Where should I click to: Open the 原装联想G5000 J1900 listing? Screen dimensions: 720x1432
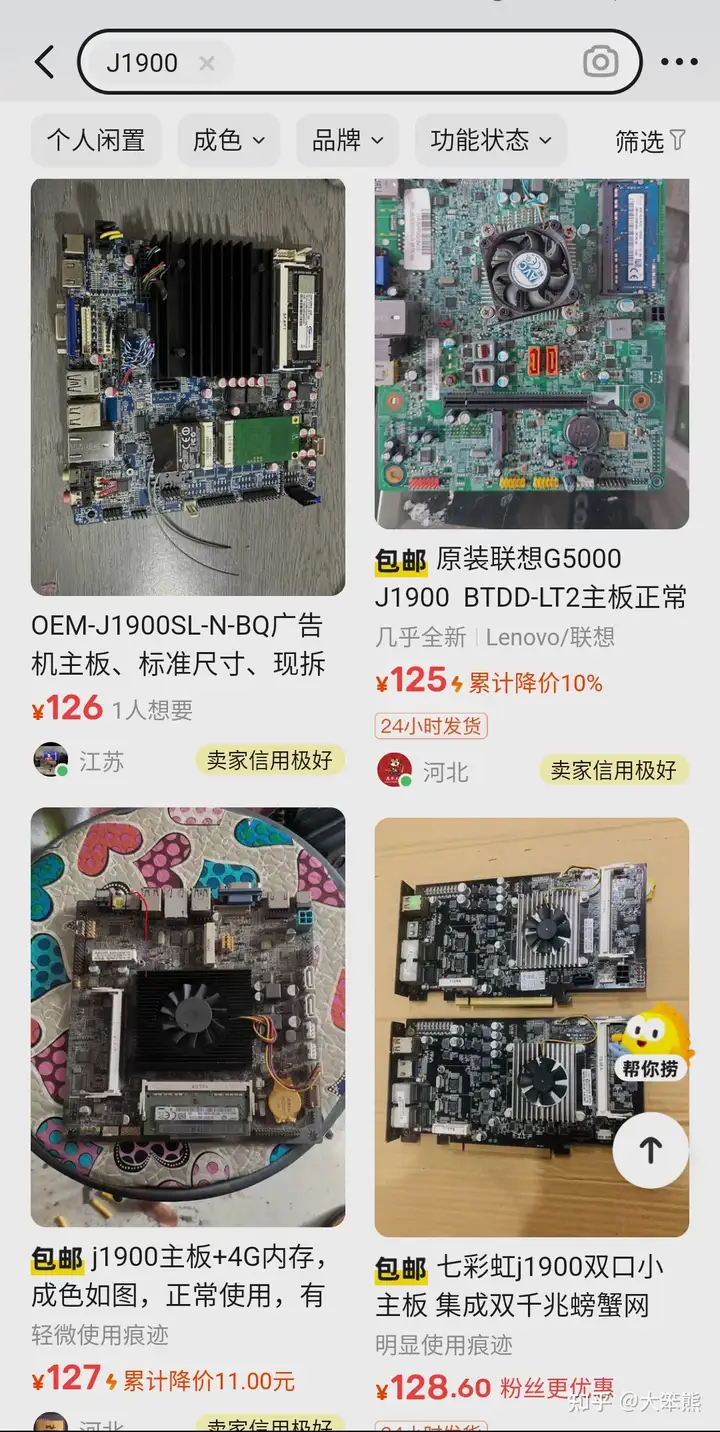click(532, 355)
